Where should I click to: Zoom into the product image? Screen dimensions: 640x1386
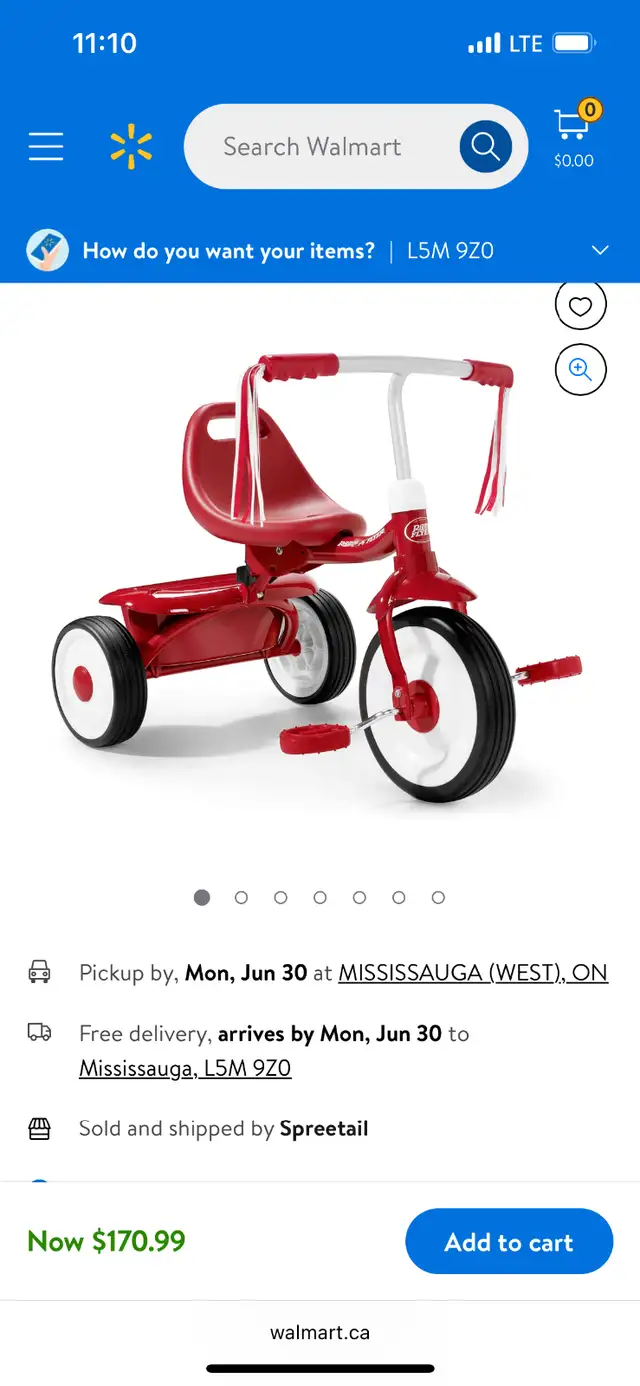pyautogui.click(x=581, y=369)
